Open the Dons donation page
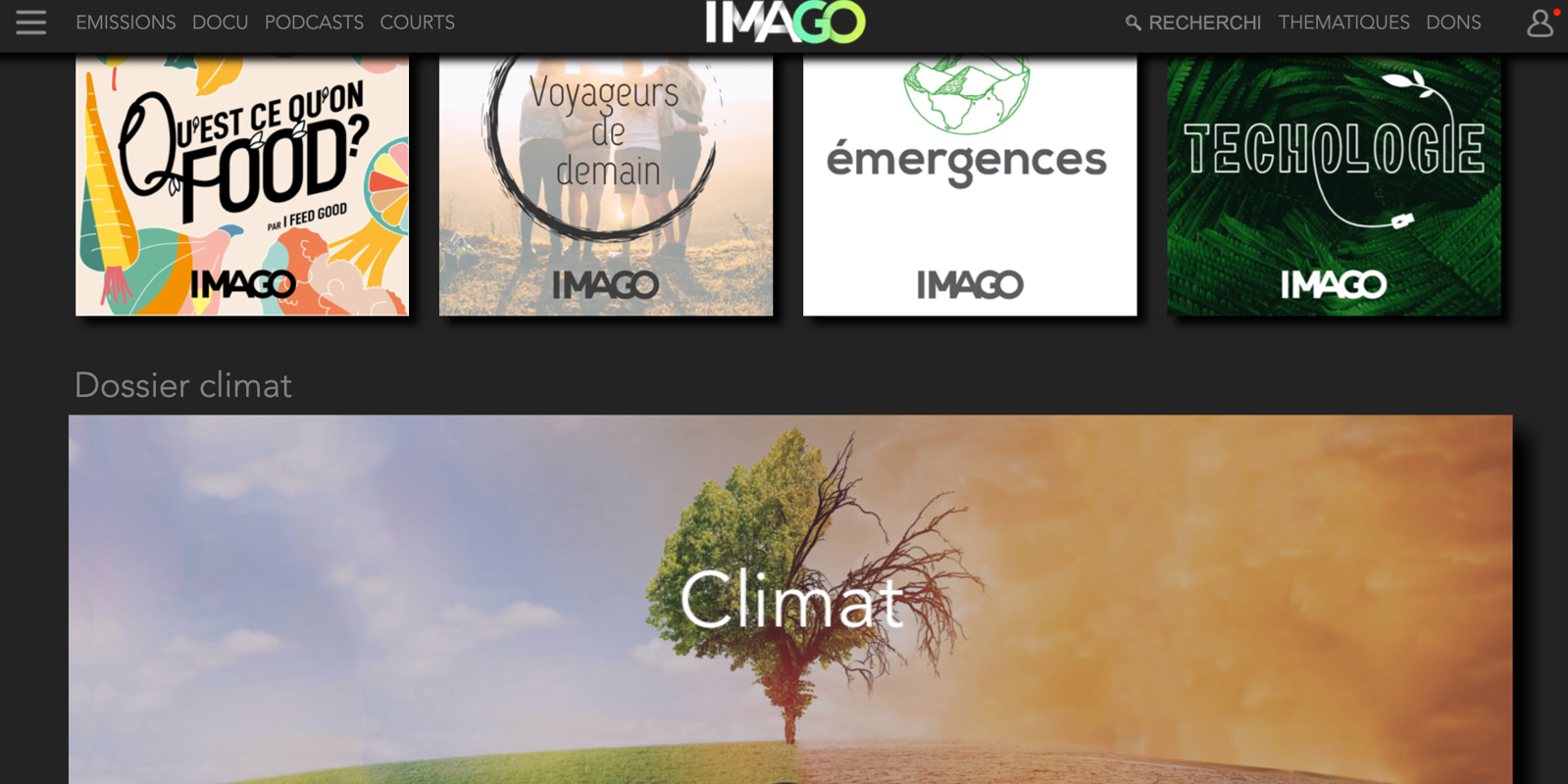This screenshot has width=1568, height=784. tap(1452, 23)
